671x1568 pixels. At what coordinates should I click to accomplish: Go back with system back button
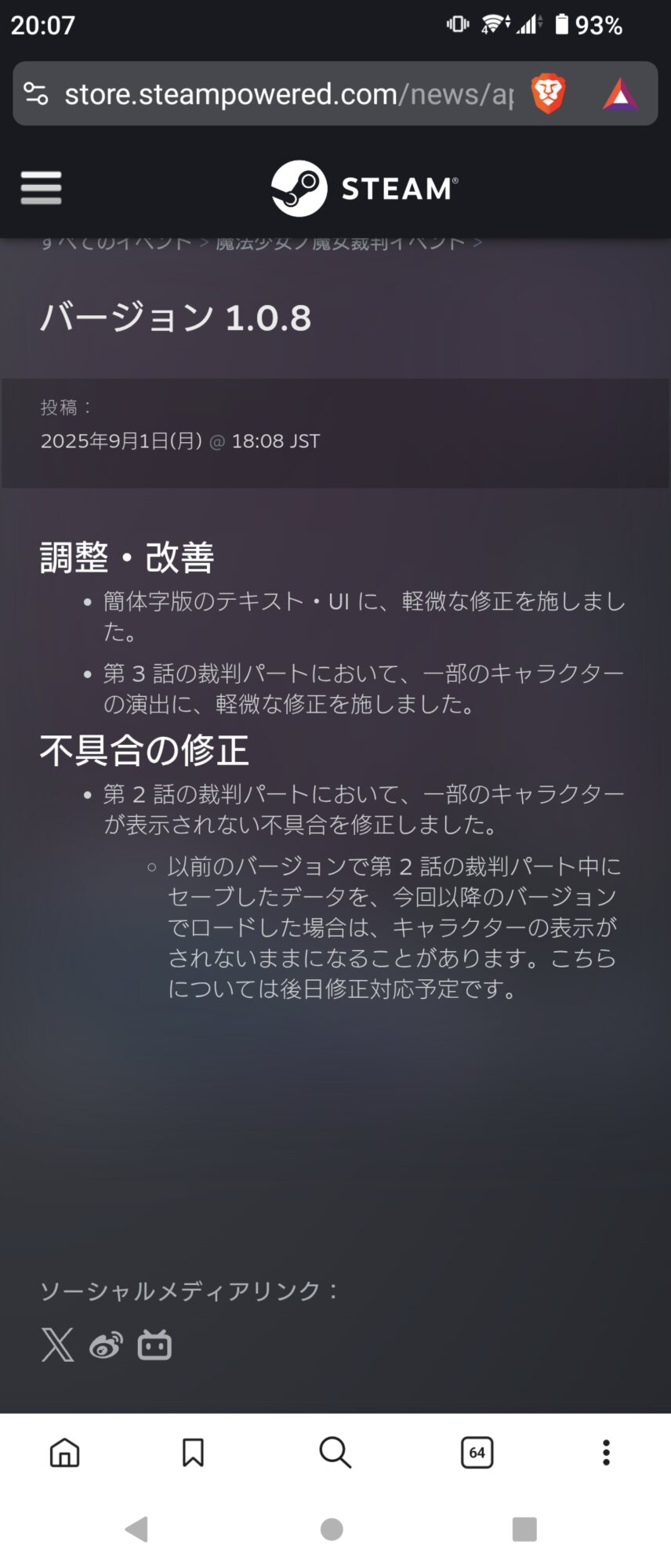tap(136, 1529)
